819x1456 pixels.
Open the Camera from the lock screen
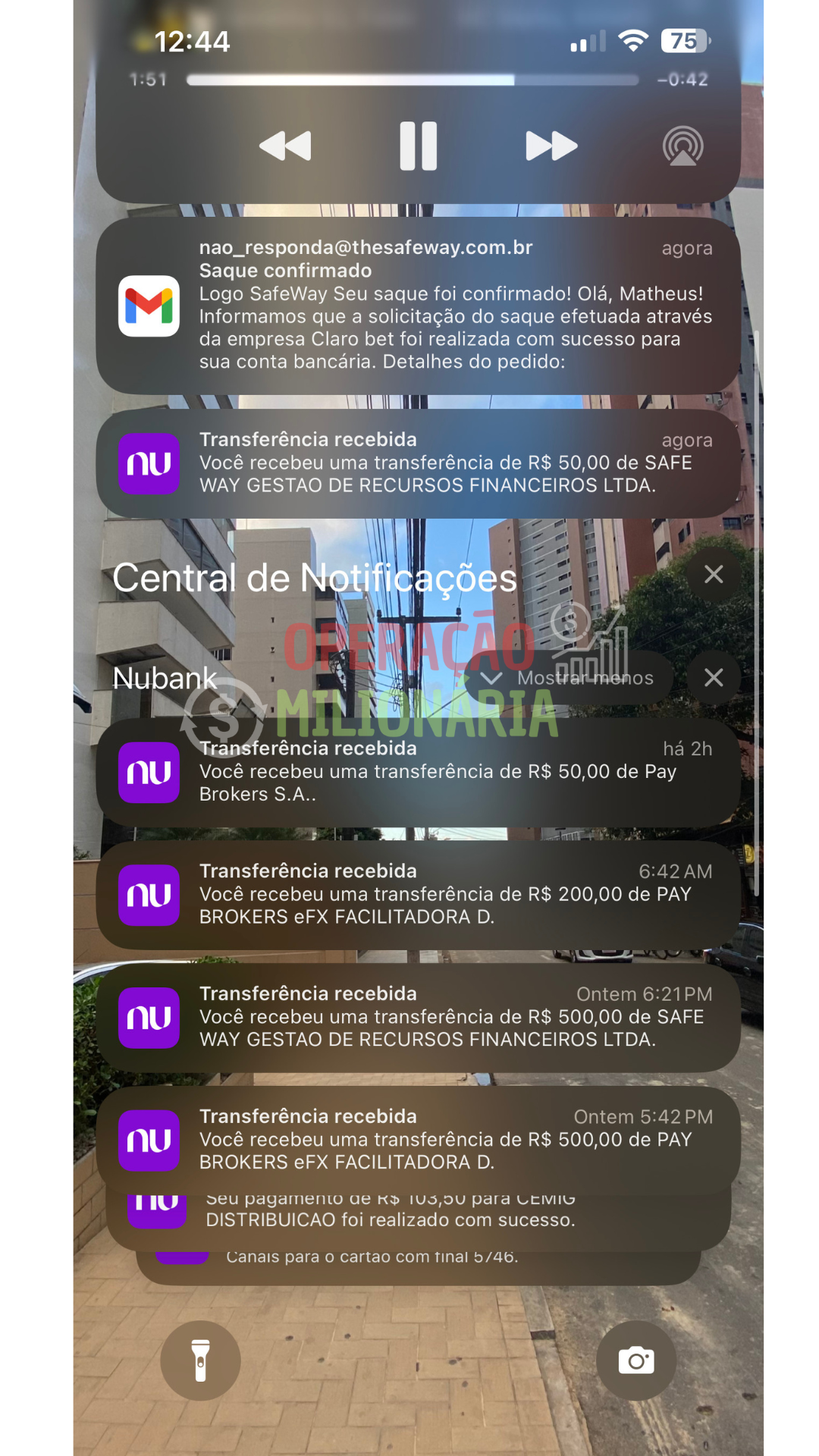click(x=637, y=1362)
